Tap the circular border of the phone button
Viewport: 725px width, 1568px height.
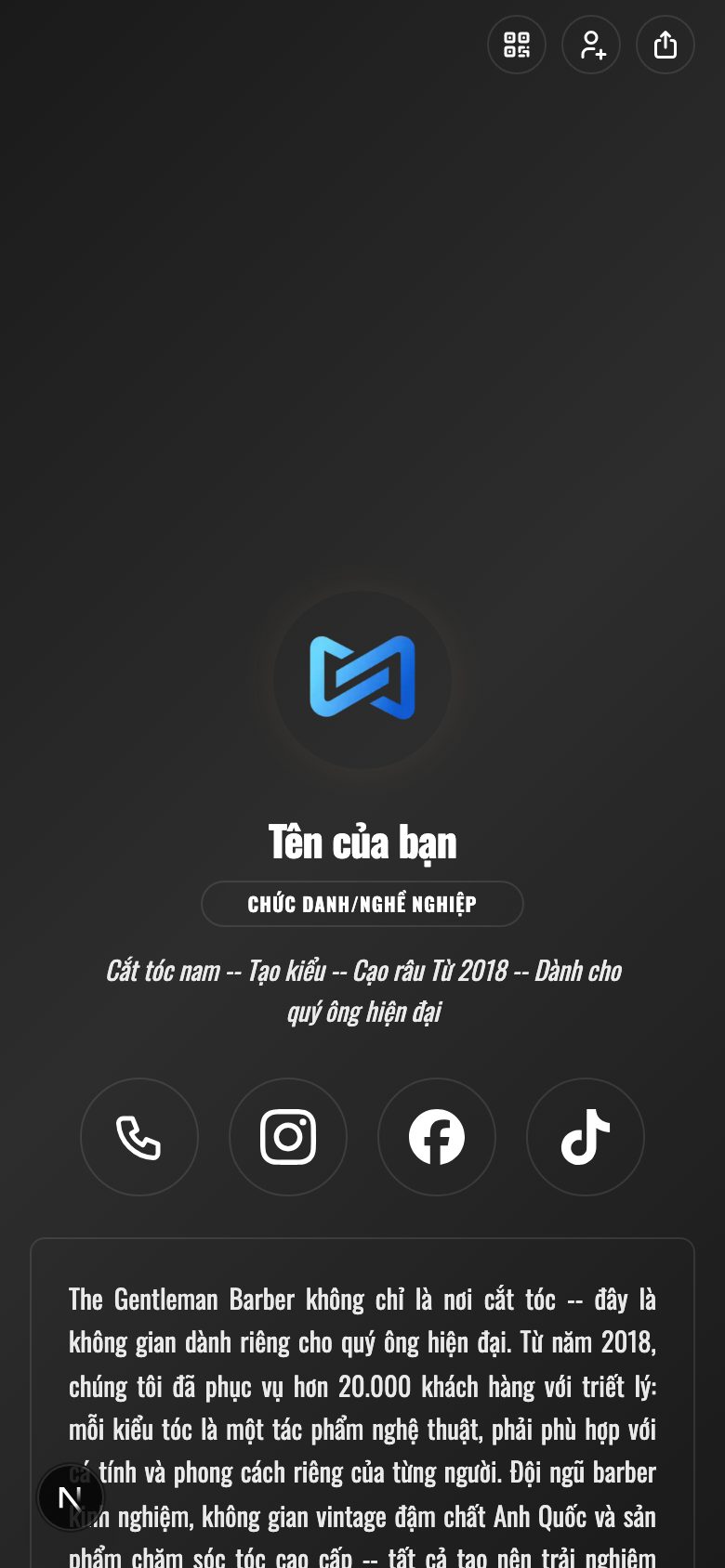coord(139,1081)
